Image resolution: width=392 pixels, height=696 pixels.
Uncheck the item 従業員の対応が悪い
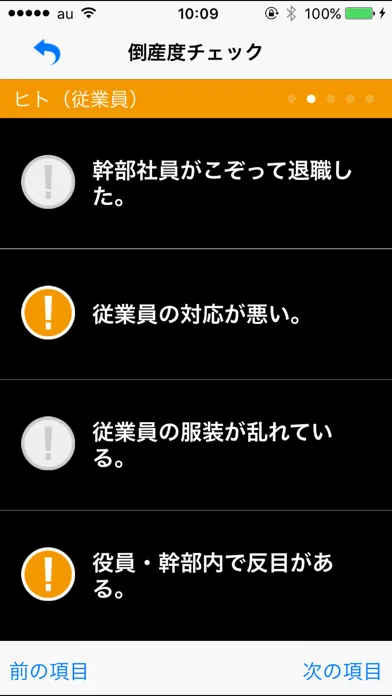pyautogui.click(x=48, y=312)
